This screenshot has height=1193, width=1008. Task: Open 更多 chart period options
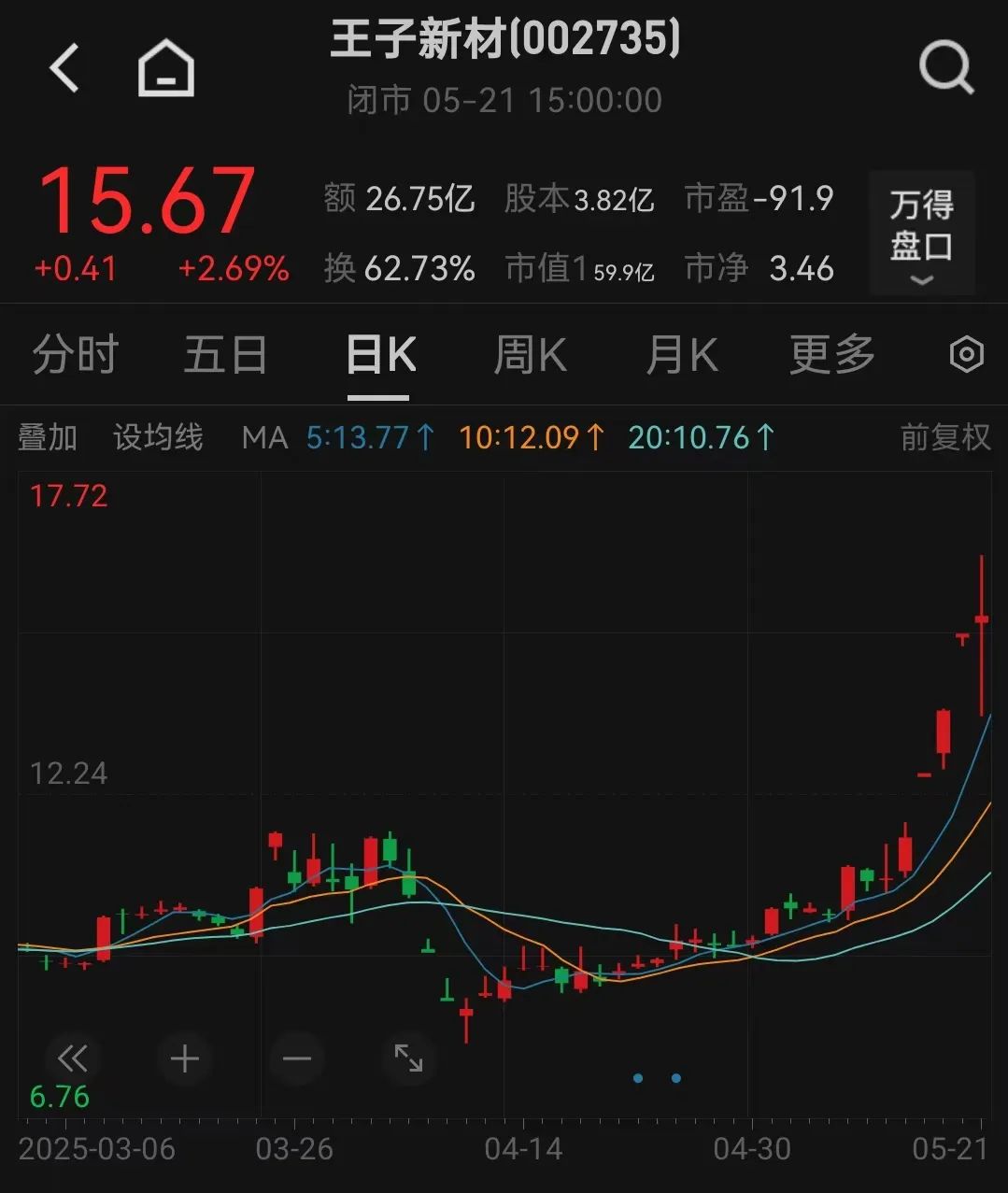pos(831,355)
